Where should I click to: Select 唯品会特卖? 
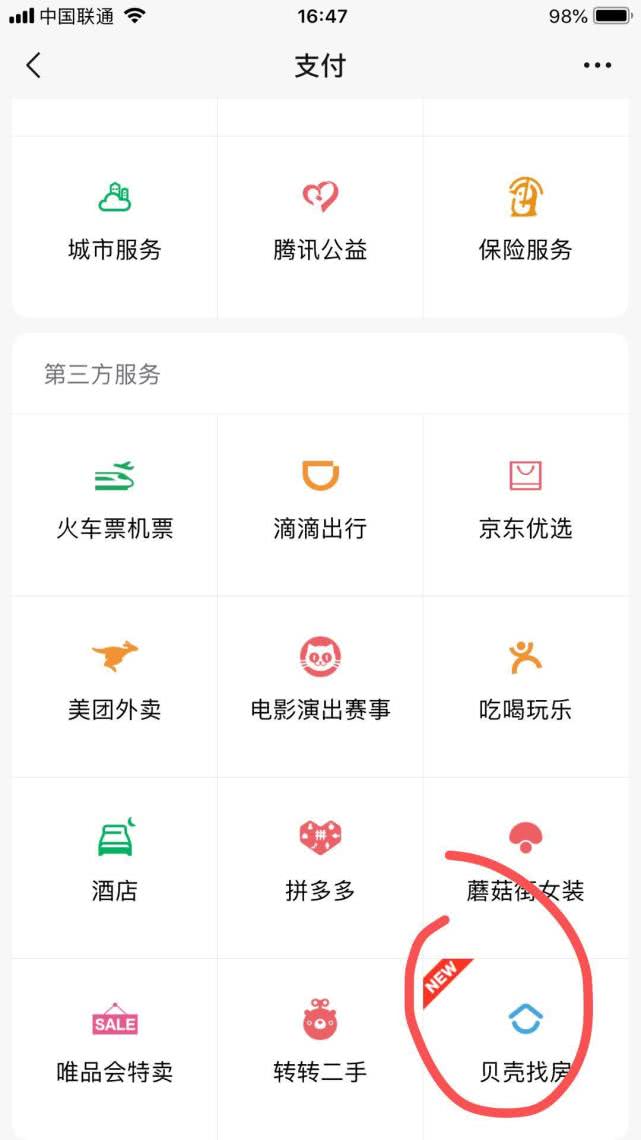pyautogui.click(x=115, y=1045)
